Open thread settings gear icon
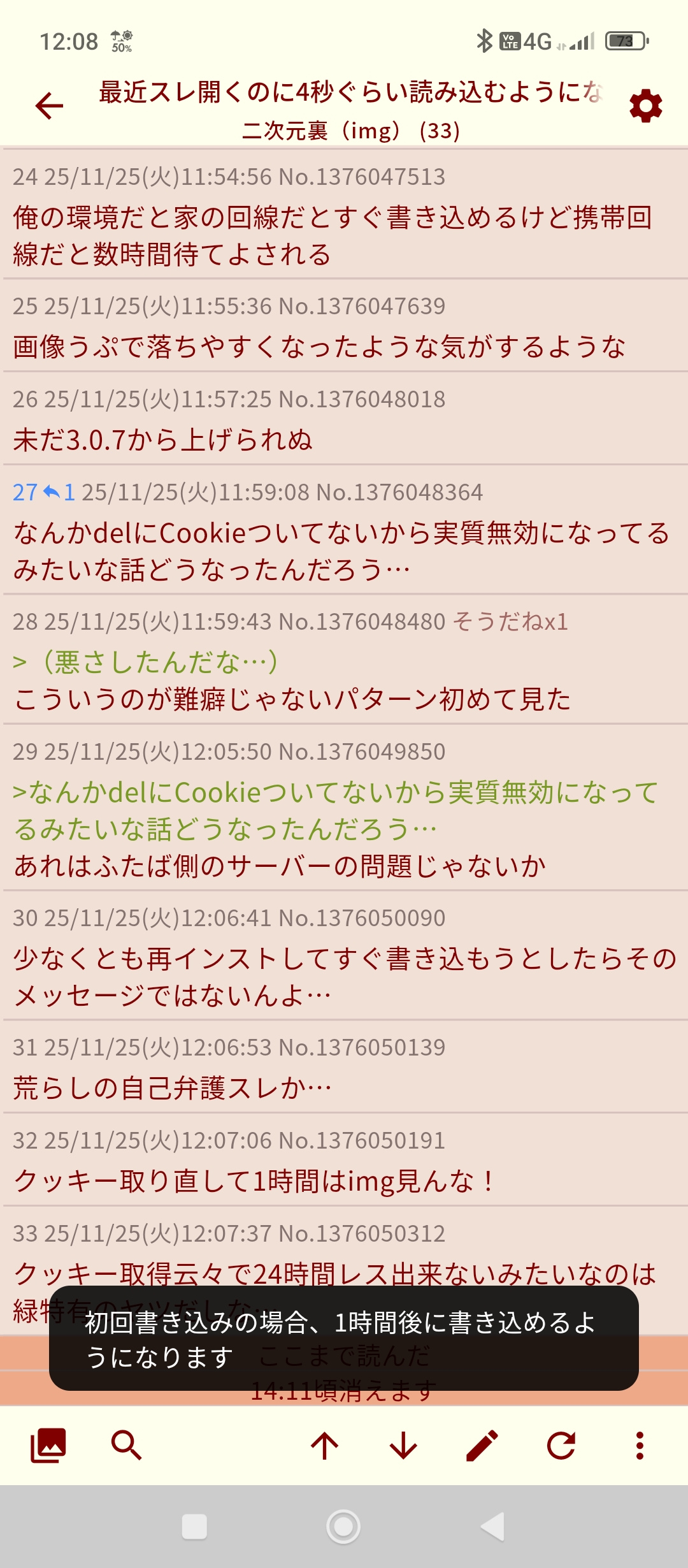The height and width of the screenshot is (1568, 688). [x=645, y=106]
